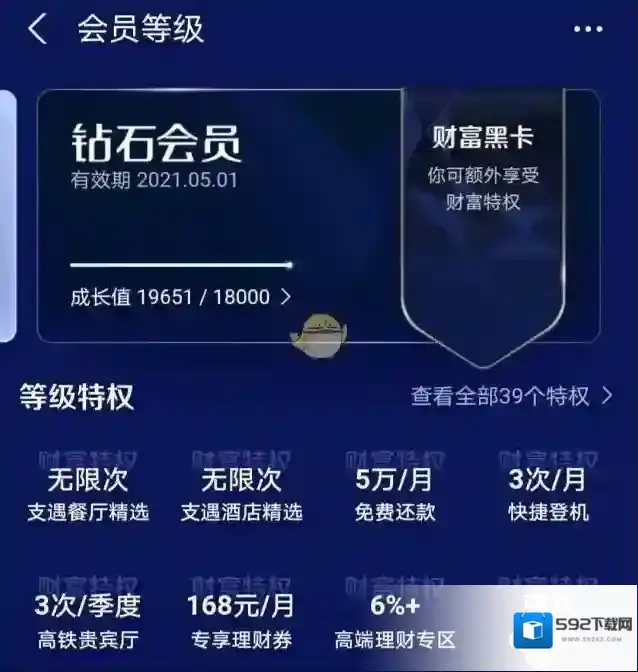Viewport: 638px width, 672px height.
Task: Open growth value 19651 / 18000 details
Action: point(180,297)
